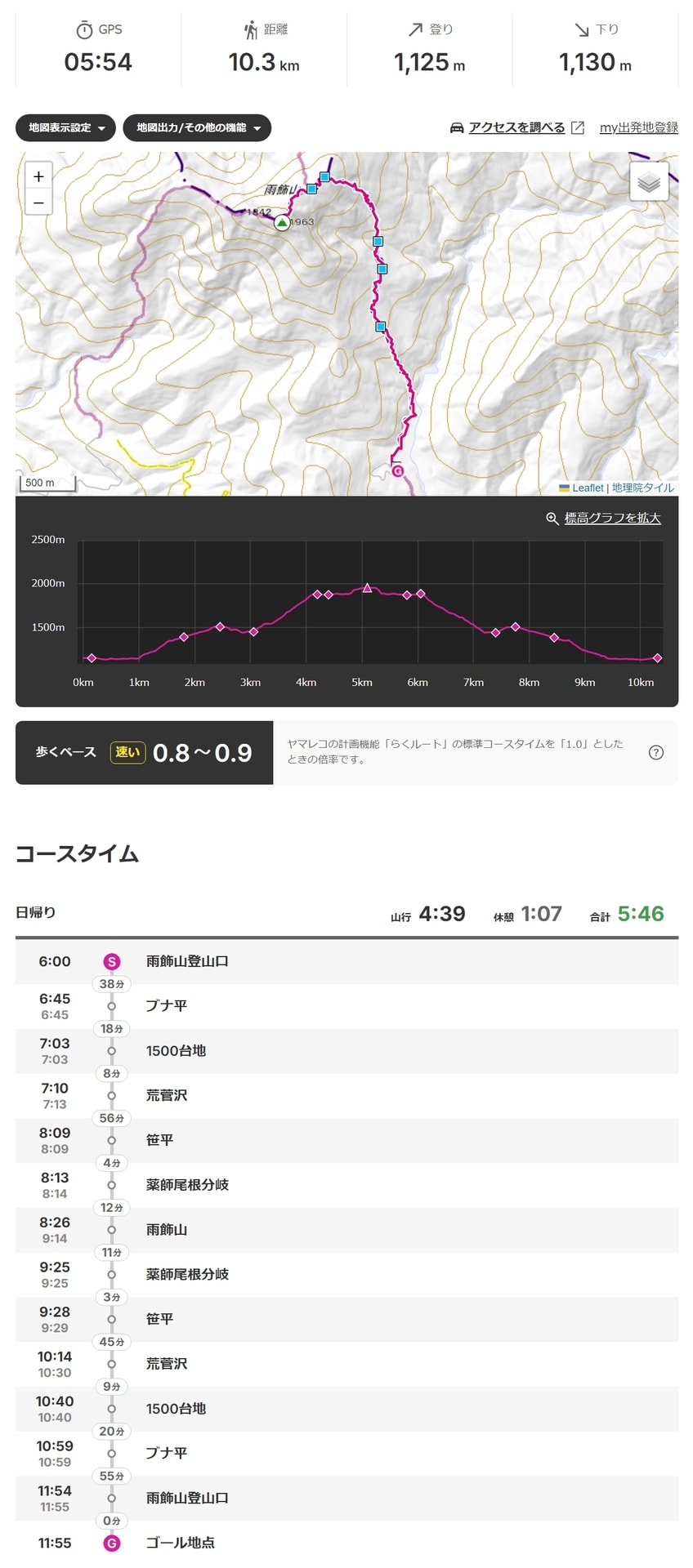Zoom out on the map

pos(38,202)
